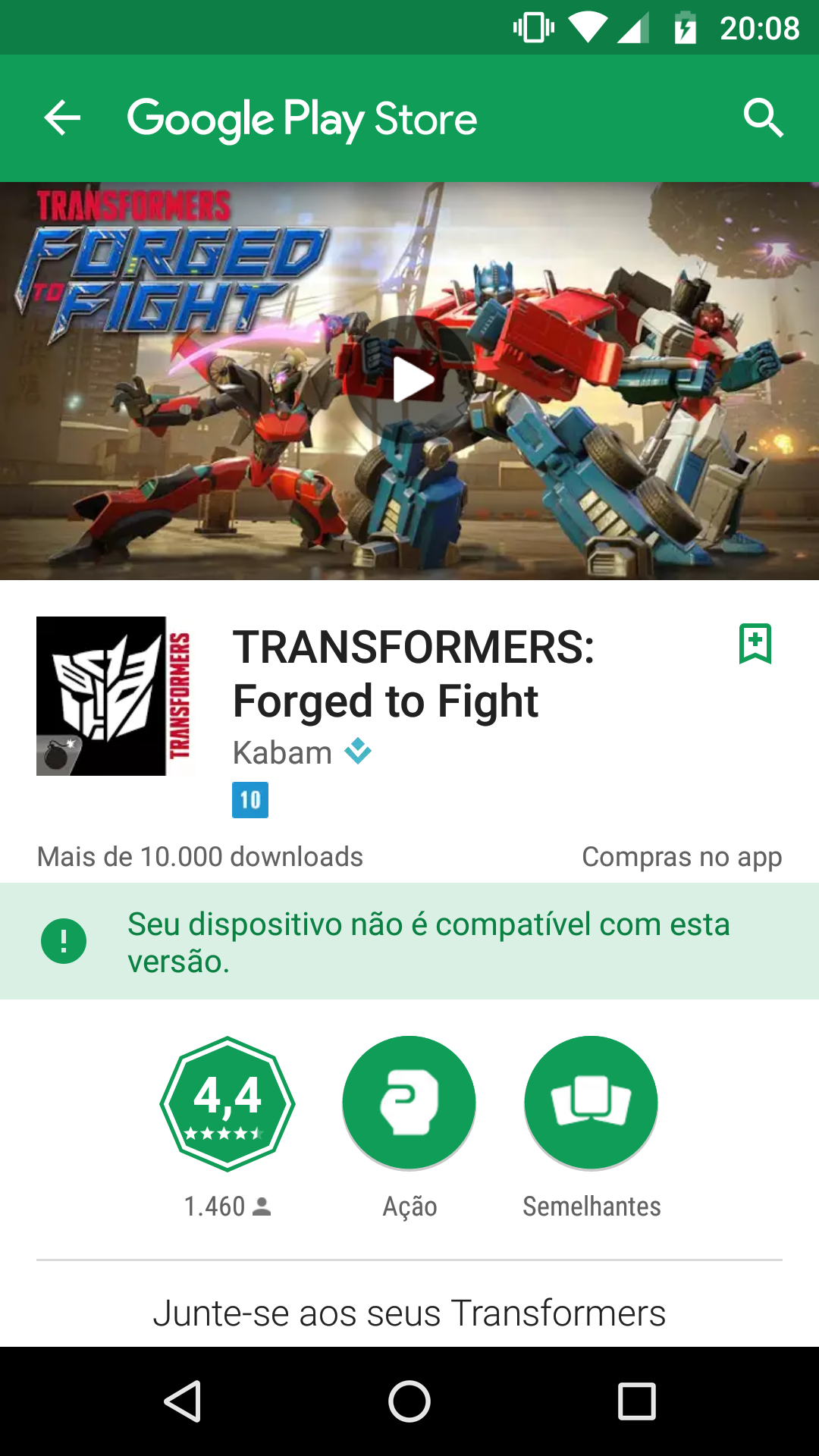
Task: Play the Forged to Fight trailer video
Action: 410,381
